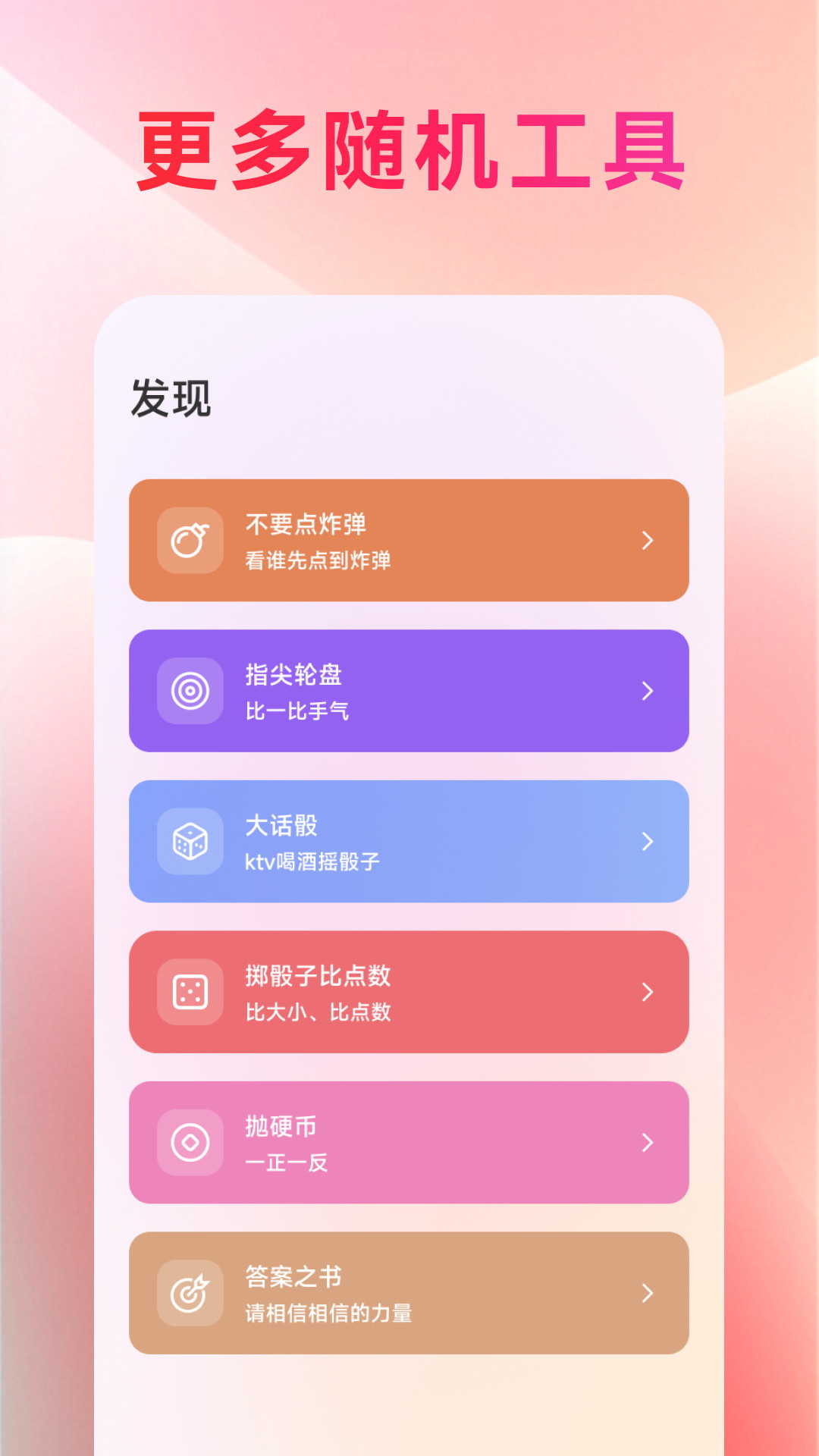Click the right arrow on 掷骰子比点数
Screen dimensions: 819x1456
click(648, 991)
